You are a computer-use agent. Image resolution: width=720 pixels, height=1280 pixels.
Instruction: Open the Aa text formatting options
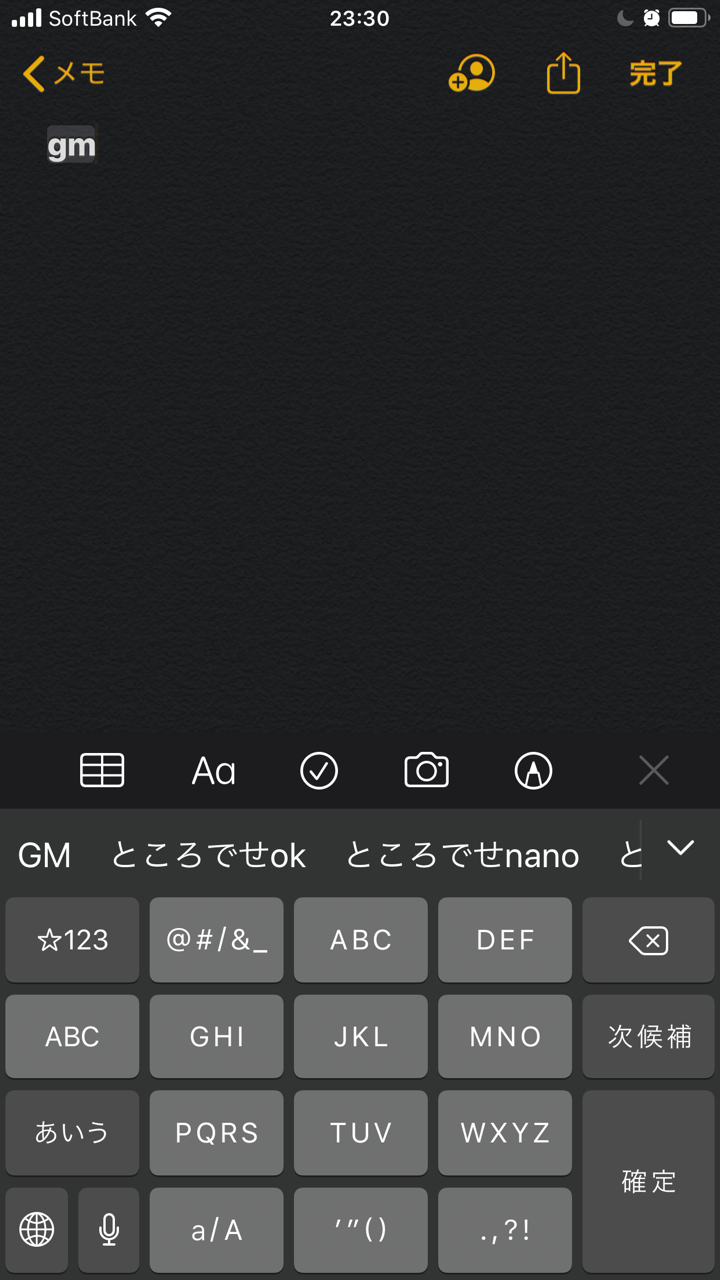(213, 771)
